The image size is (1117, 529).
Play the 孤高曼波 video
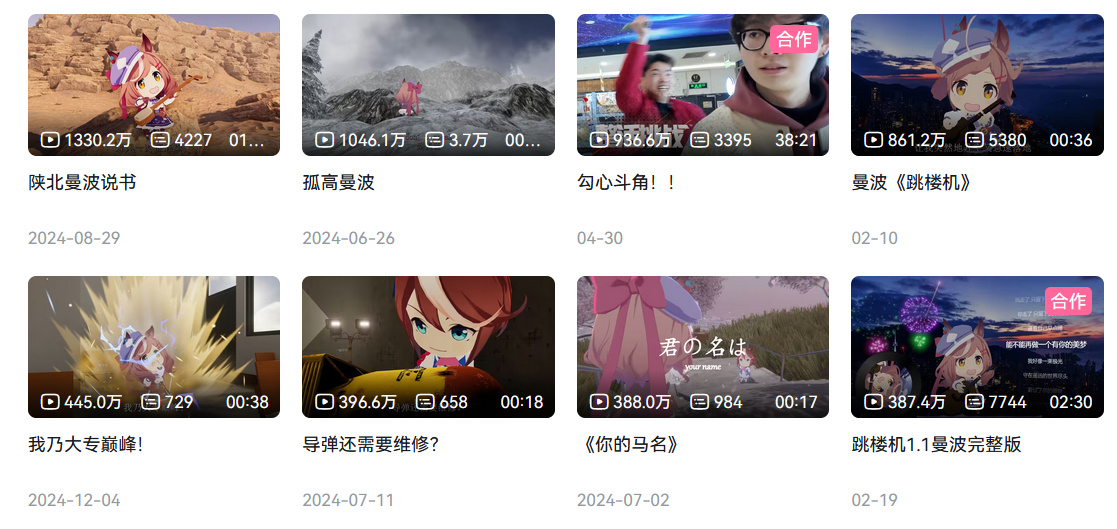pyautogui.click(x=428, y=85)
